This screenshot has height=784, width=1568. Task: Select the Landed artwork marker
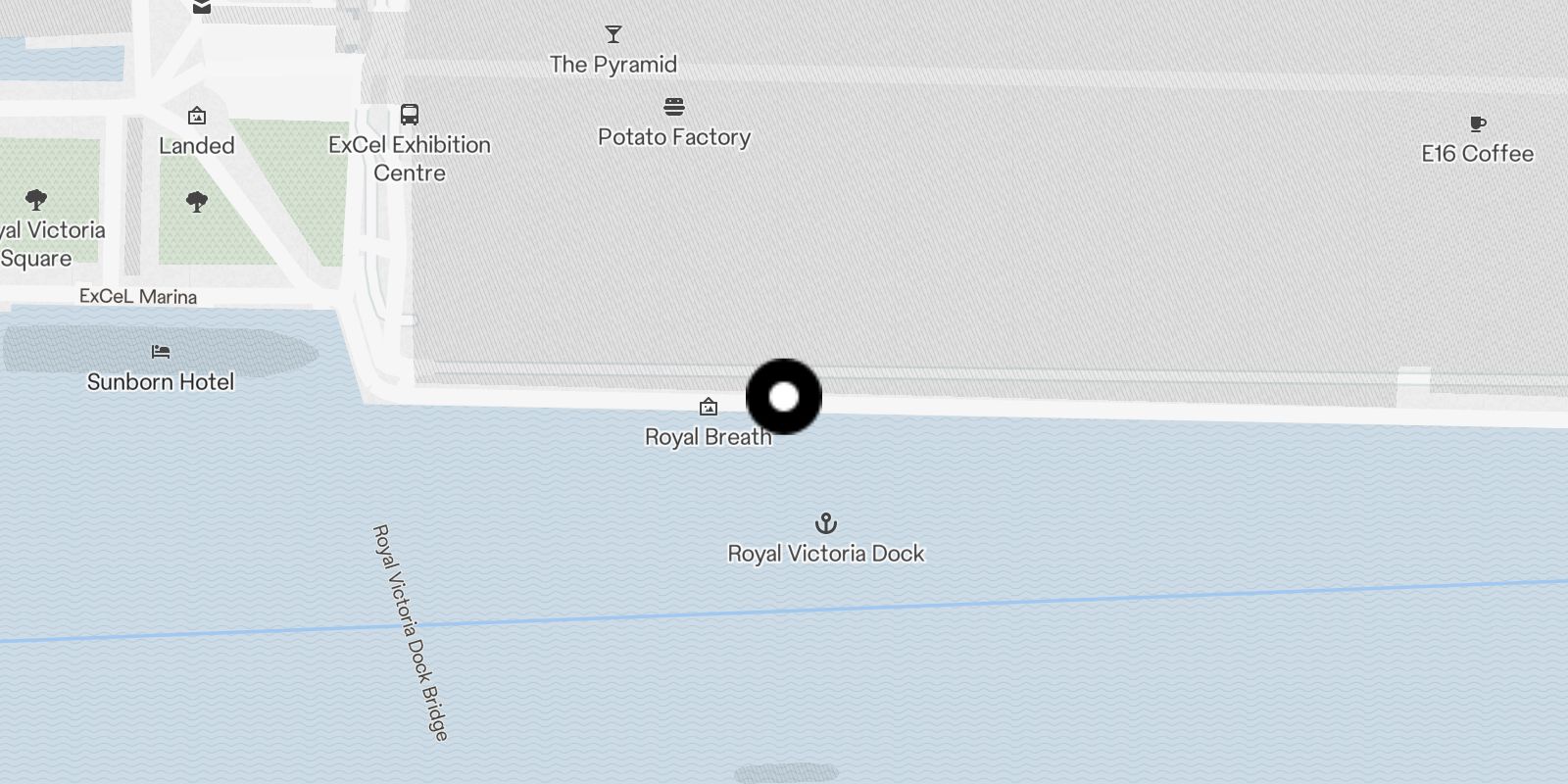pyautogui.click(x=197, y=117)
